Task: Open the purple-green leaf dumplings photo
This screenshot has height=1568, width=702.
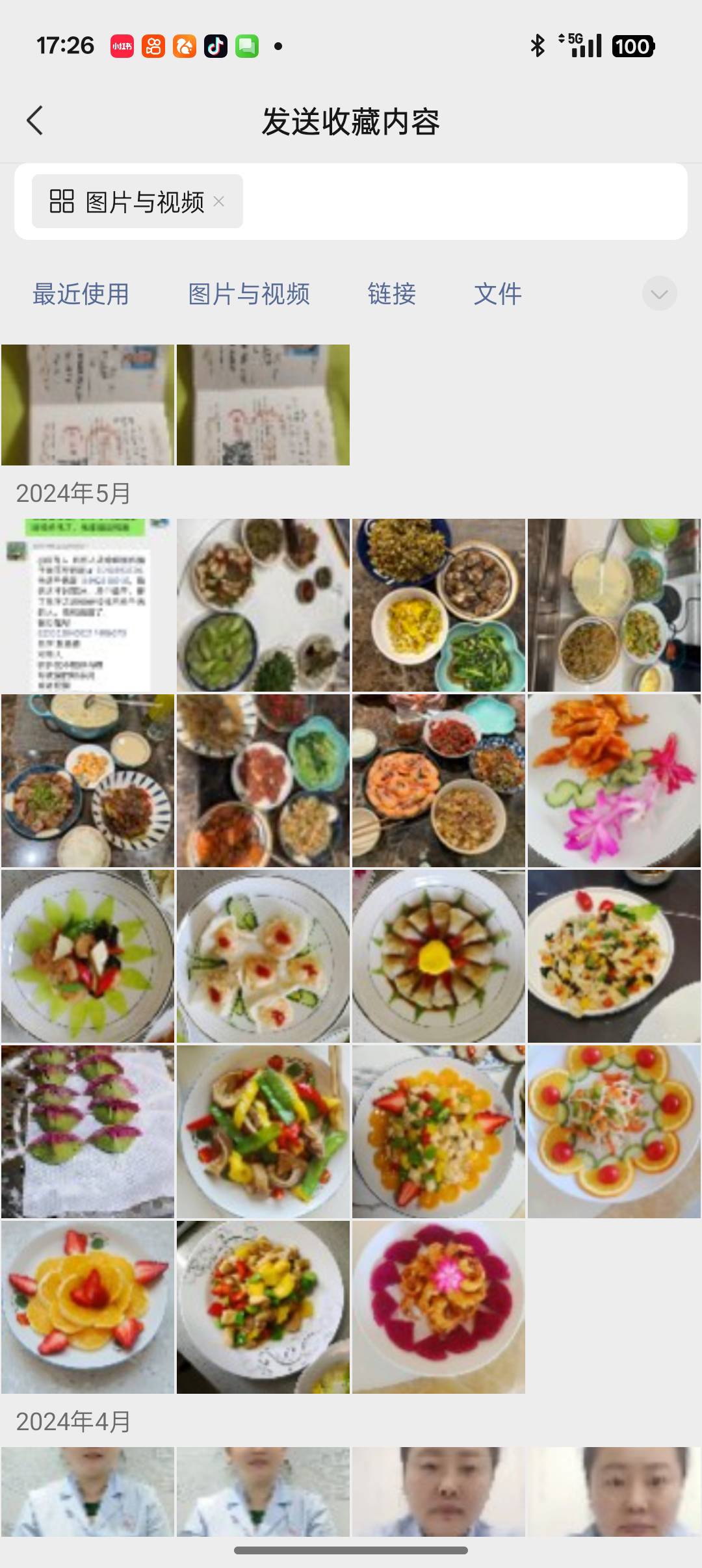Action: click(88, 1131)
